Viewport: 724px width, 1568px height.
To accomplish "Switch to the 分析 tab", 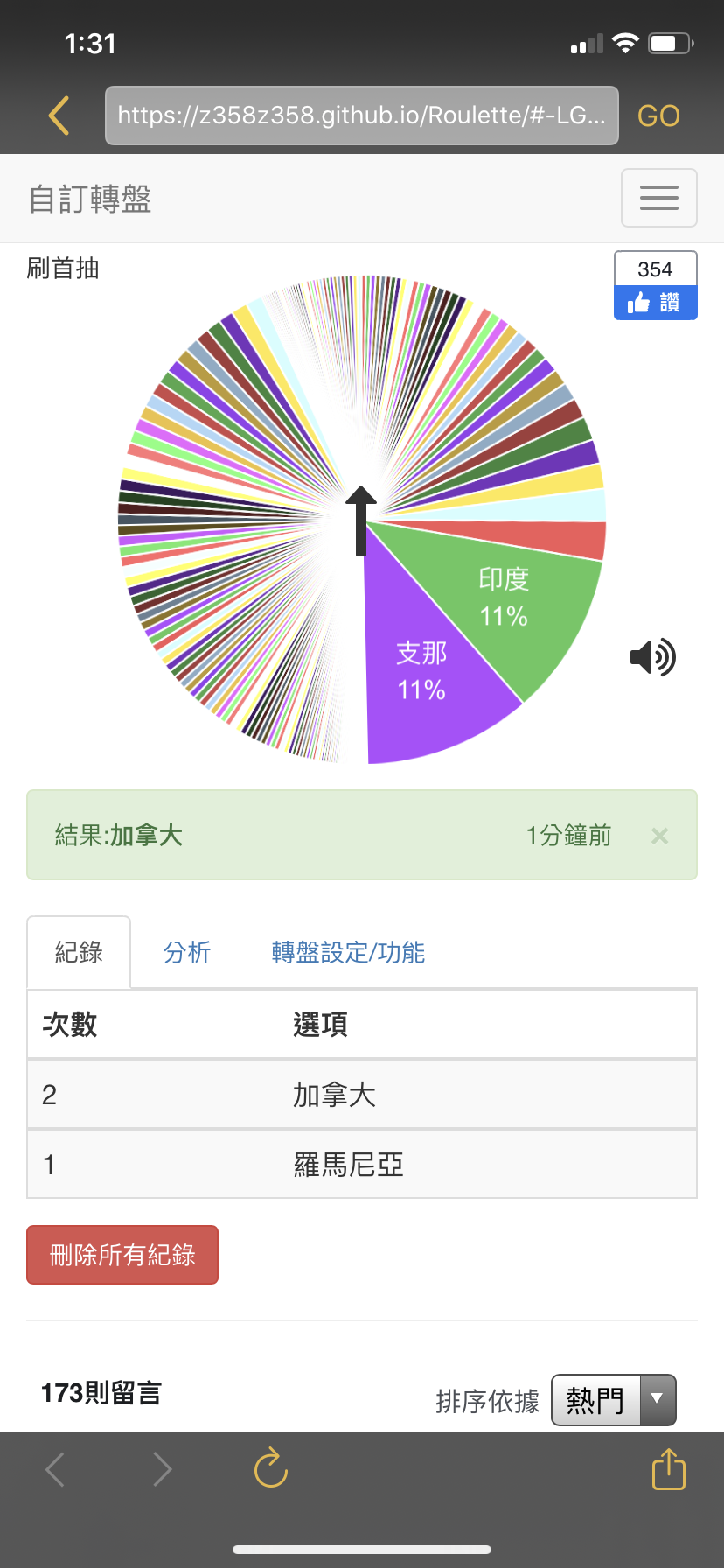I will coord(187,952).
